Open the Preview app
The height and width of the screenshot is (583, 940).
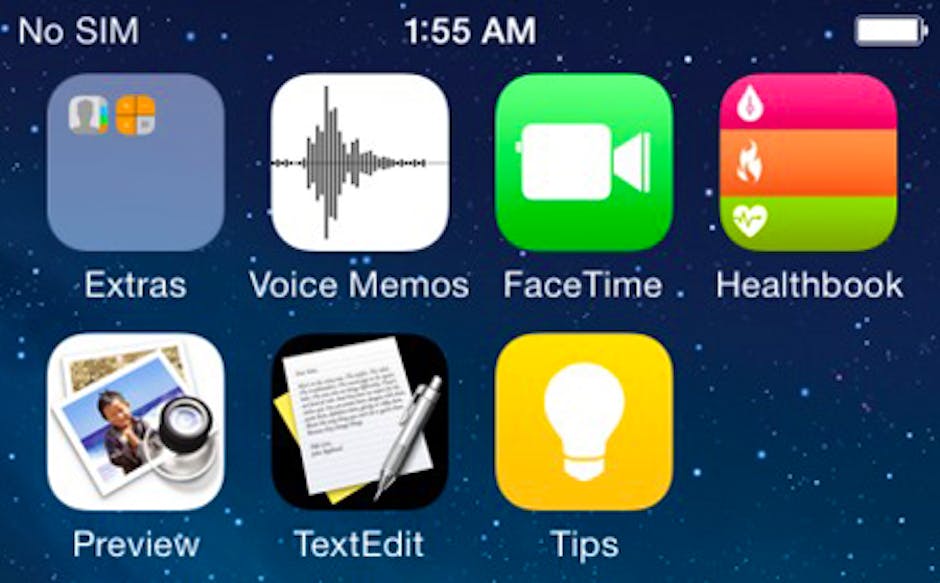click(135, 421)
